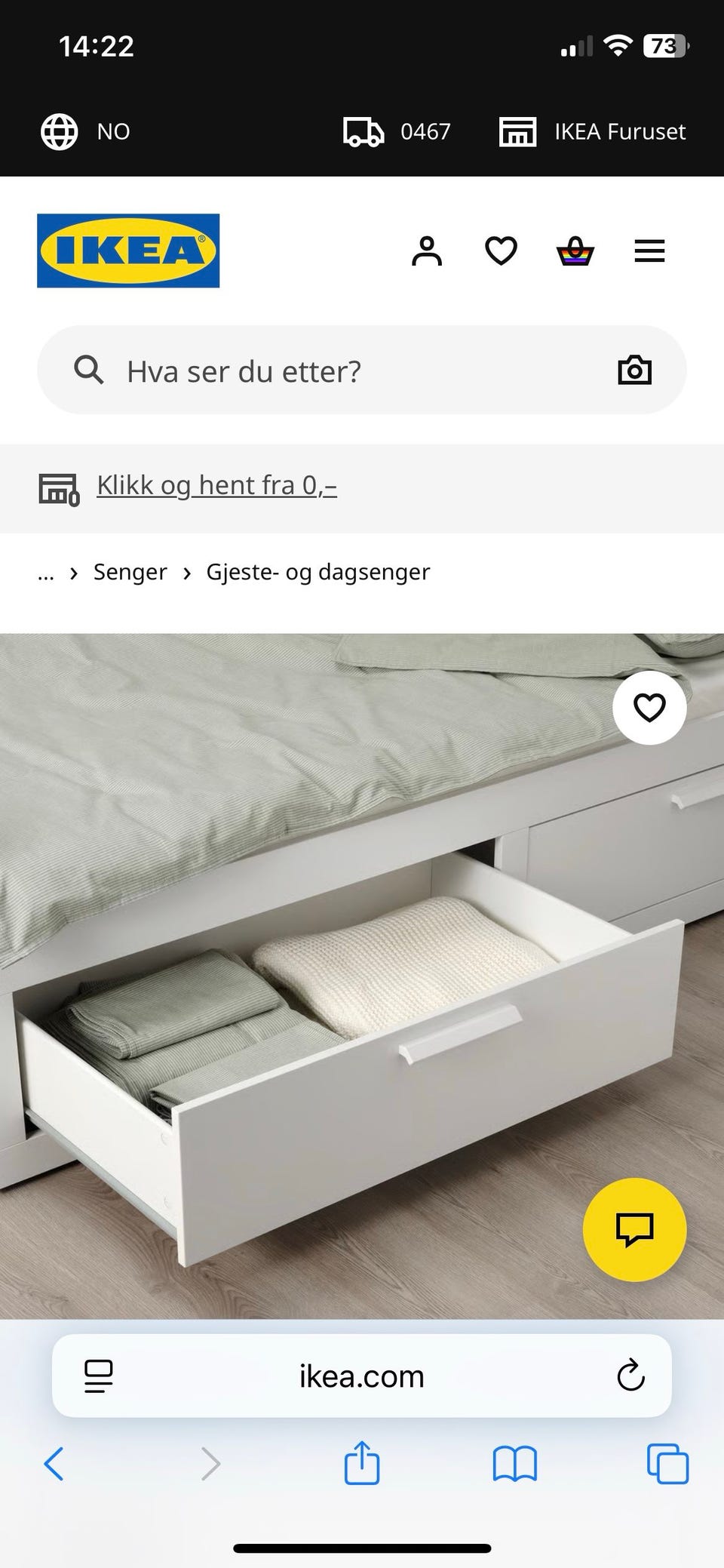724x1568 pixels.
Task: Open the Gjeste- og dagsenger breadcrumb entry
Action: [318, 572]
